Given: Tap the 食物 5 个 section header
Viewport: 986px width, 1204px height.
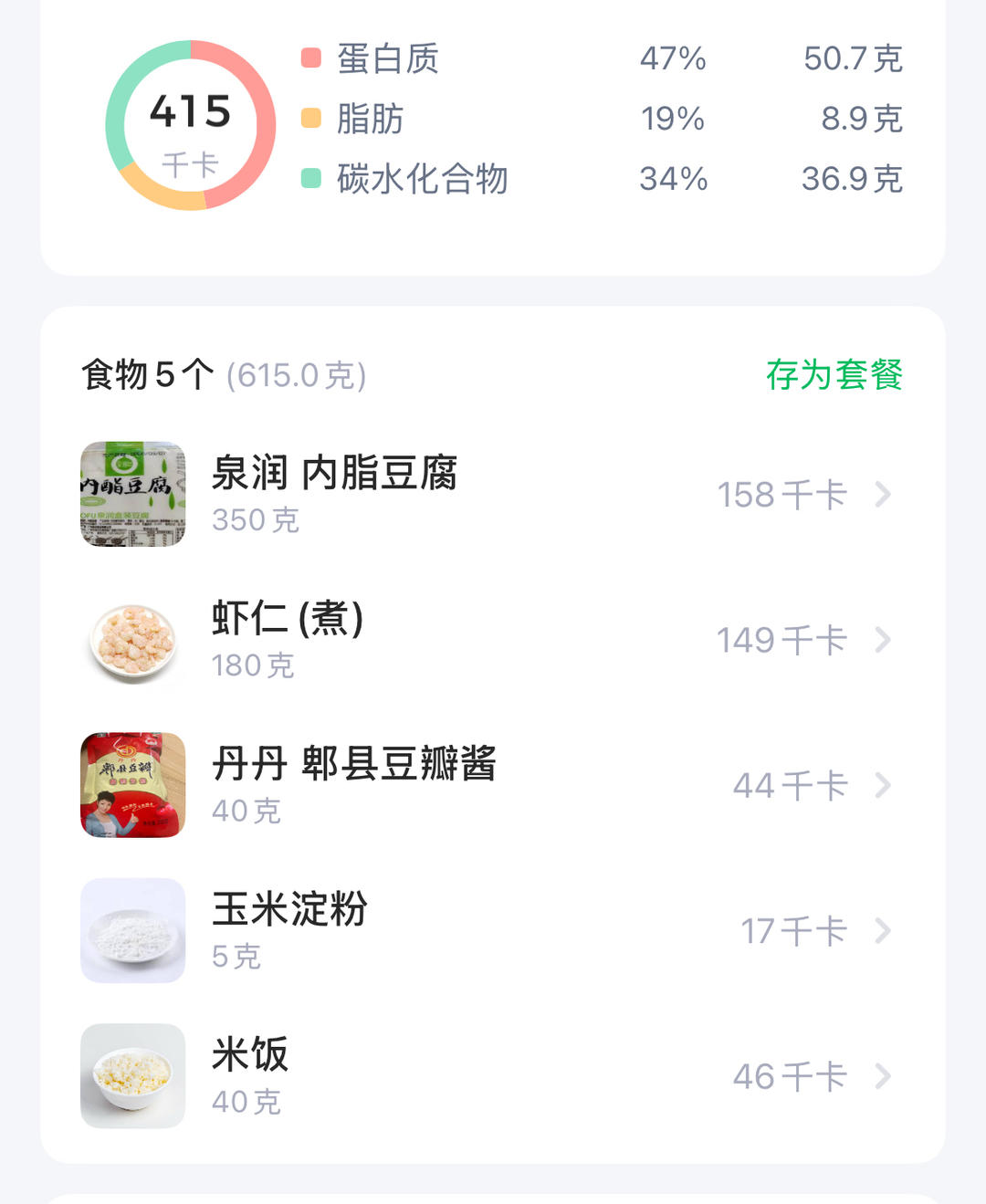Looking at the screenshot, I should click(x=149, y=373).
